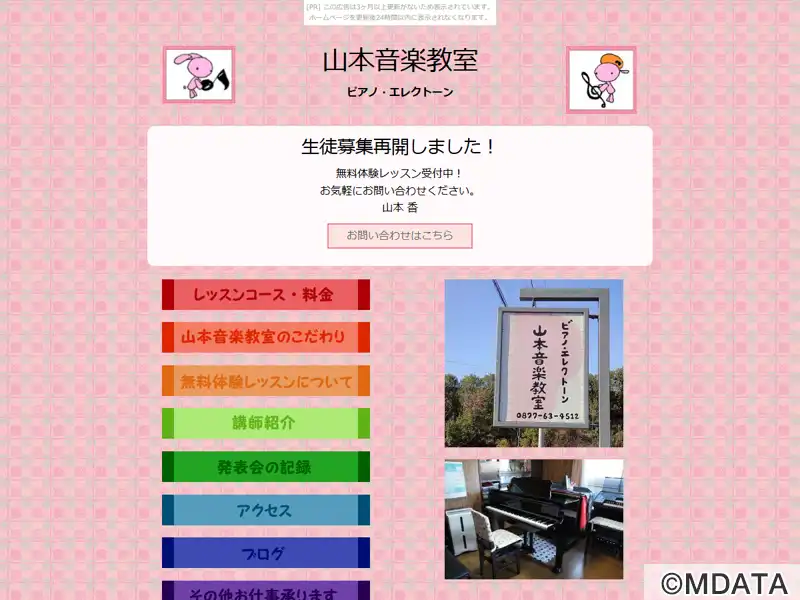The width and height of the screenshot is (800, 600).
Task: Open the ブログ link
Action: pyautogui.click(x=266, y=553)
